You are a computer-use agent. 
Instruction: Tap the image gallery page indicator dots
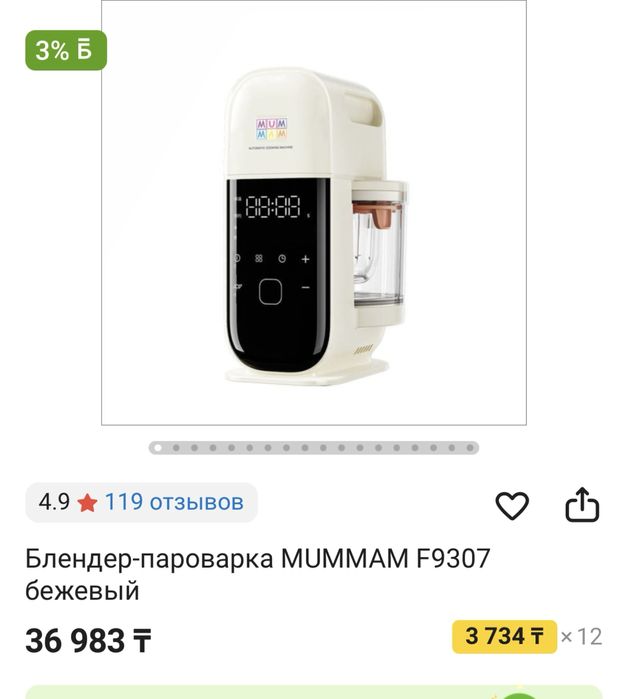[x=314, y=448]
